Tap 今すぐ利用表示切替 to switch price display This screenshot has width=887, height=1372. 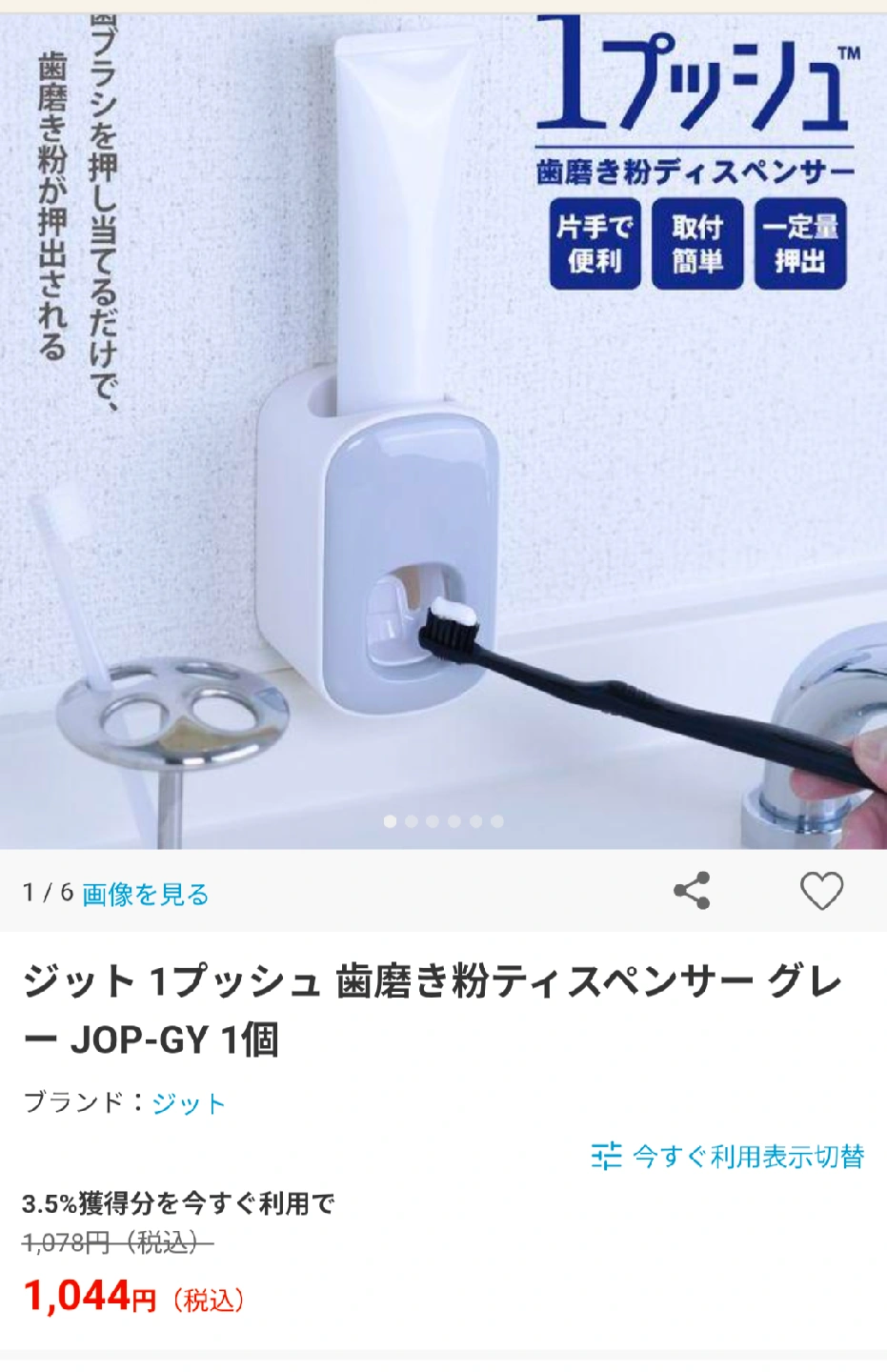point(729,1156)
